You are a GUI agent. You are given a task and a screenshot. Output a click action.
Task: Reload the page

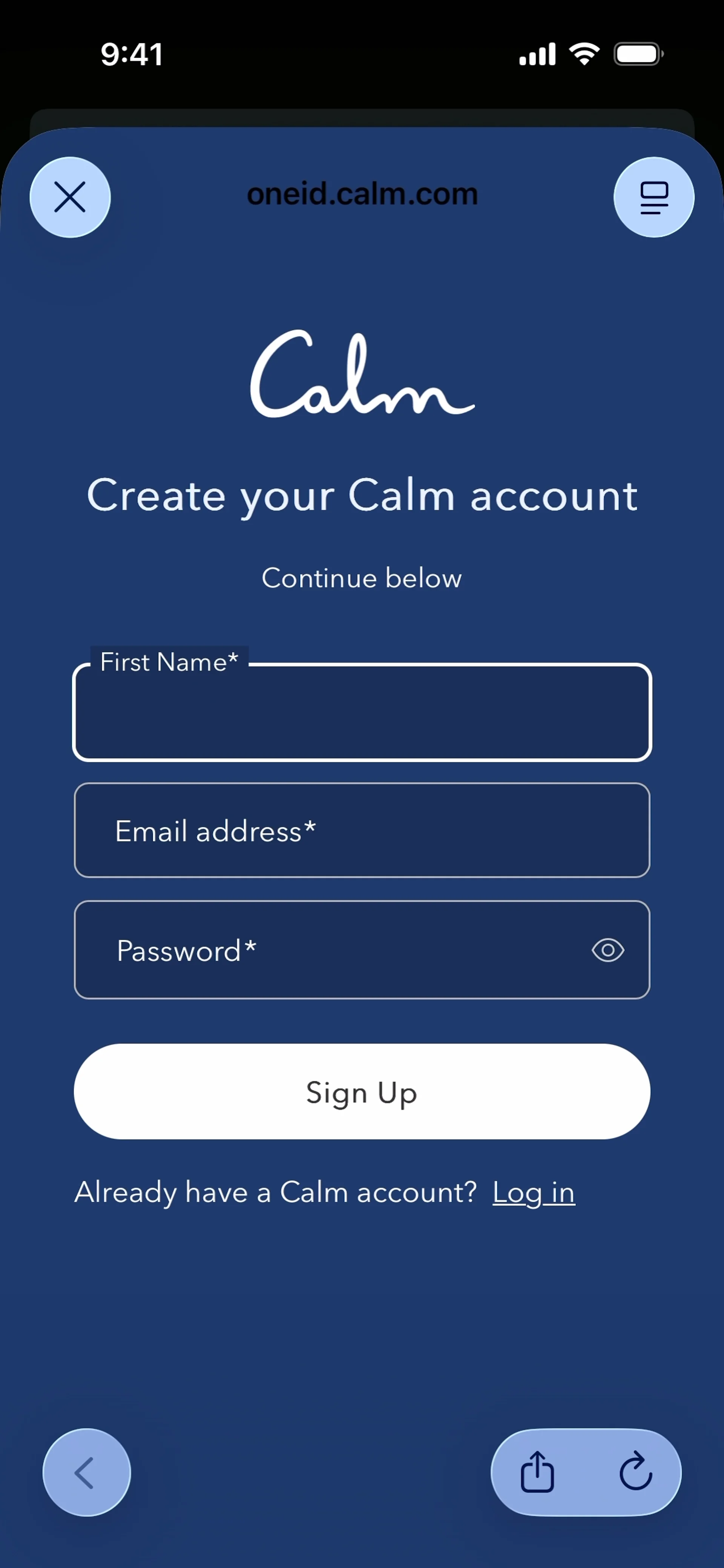click(636, 1472)
